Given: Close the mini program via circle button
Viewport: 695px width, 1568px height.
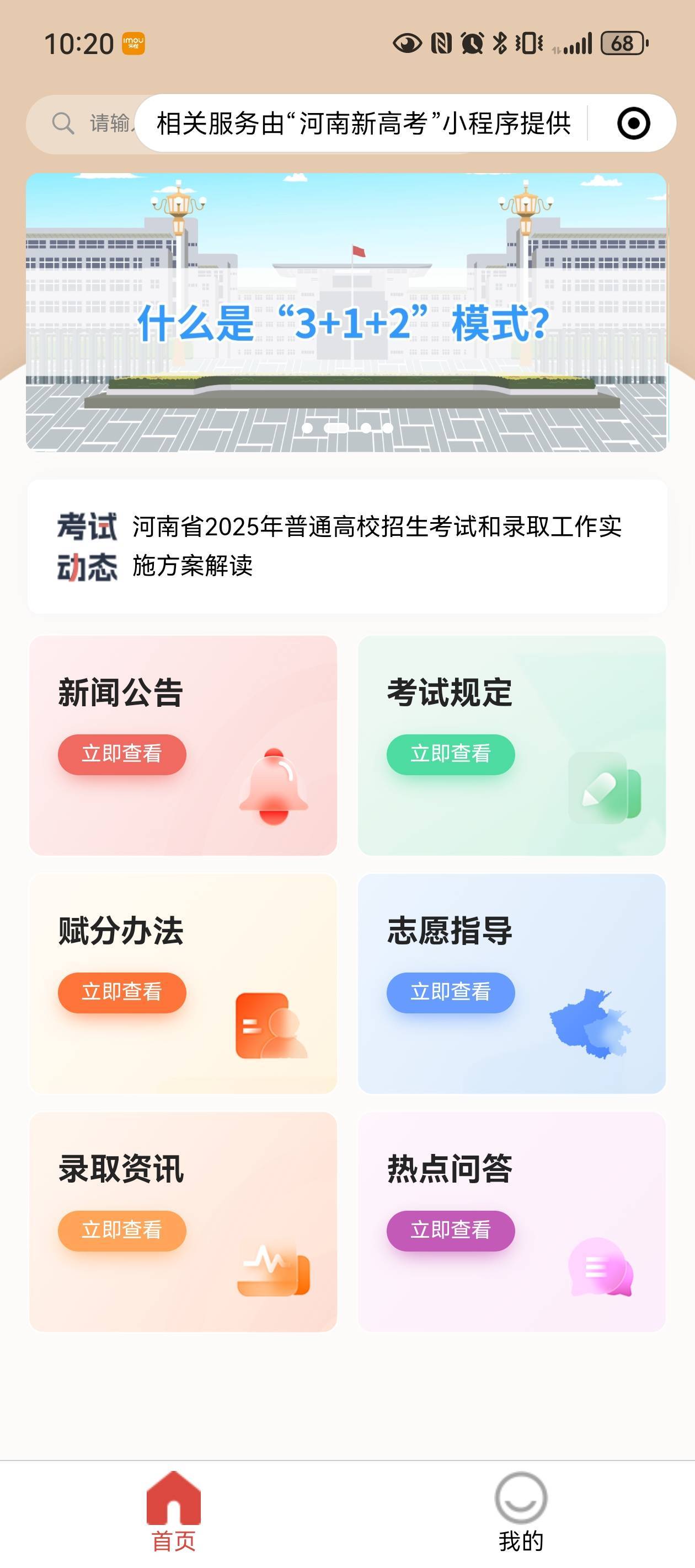Looking at the screenshot, I should click(x=633, y=123).
